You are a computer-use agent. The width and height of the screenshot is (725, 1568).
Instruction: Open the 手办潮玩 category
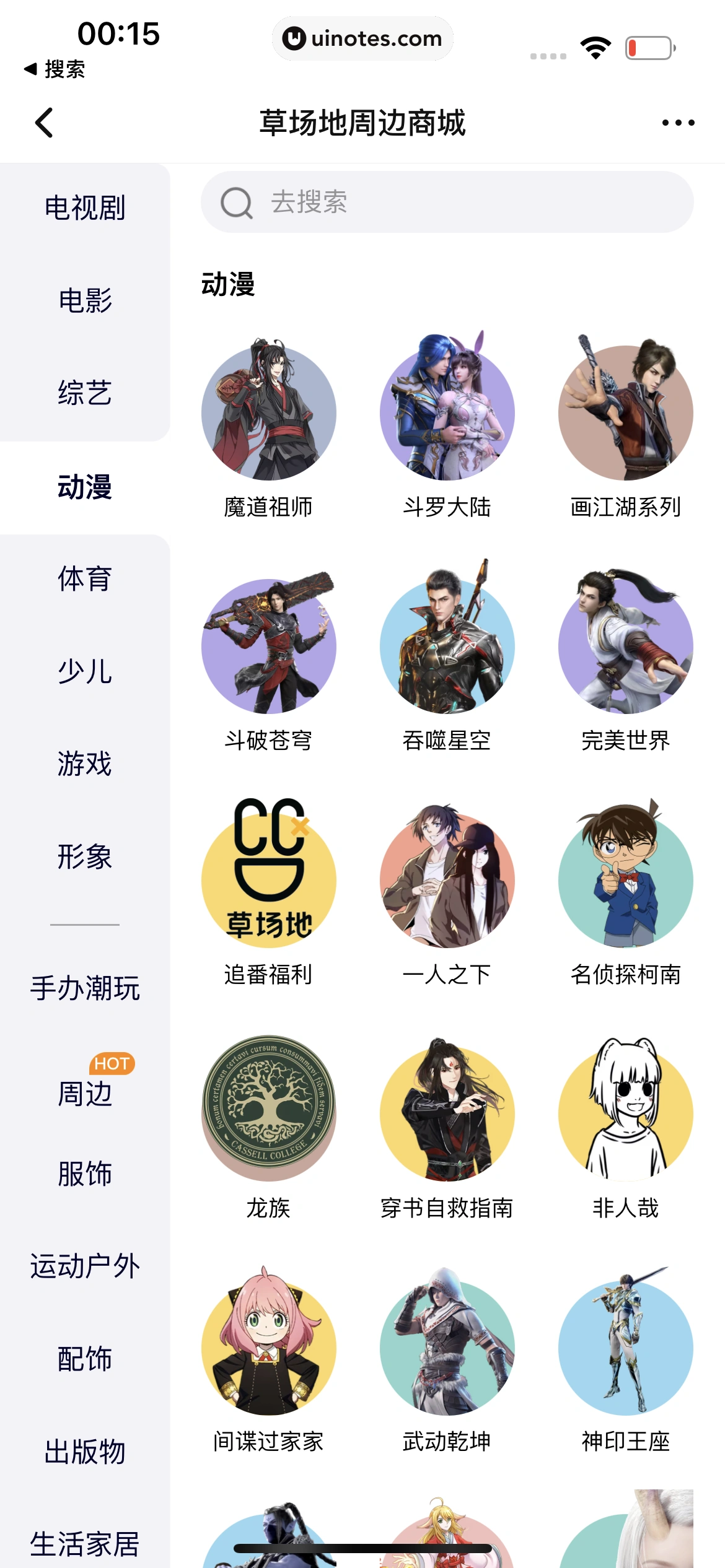tap(85, 988)
